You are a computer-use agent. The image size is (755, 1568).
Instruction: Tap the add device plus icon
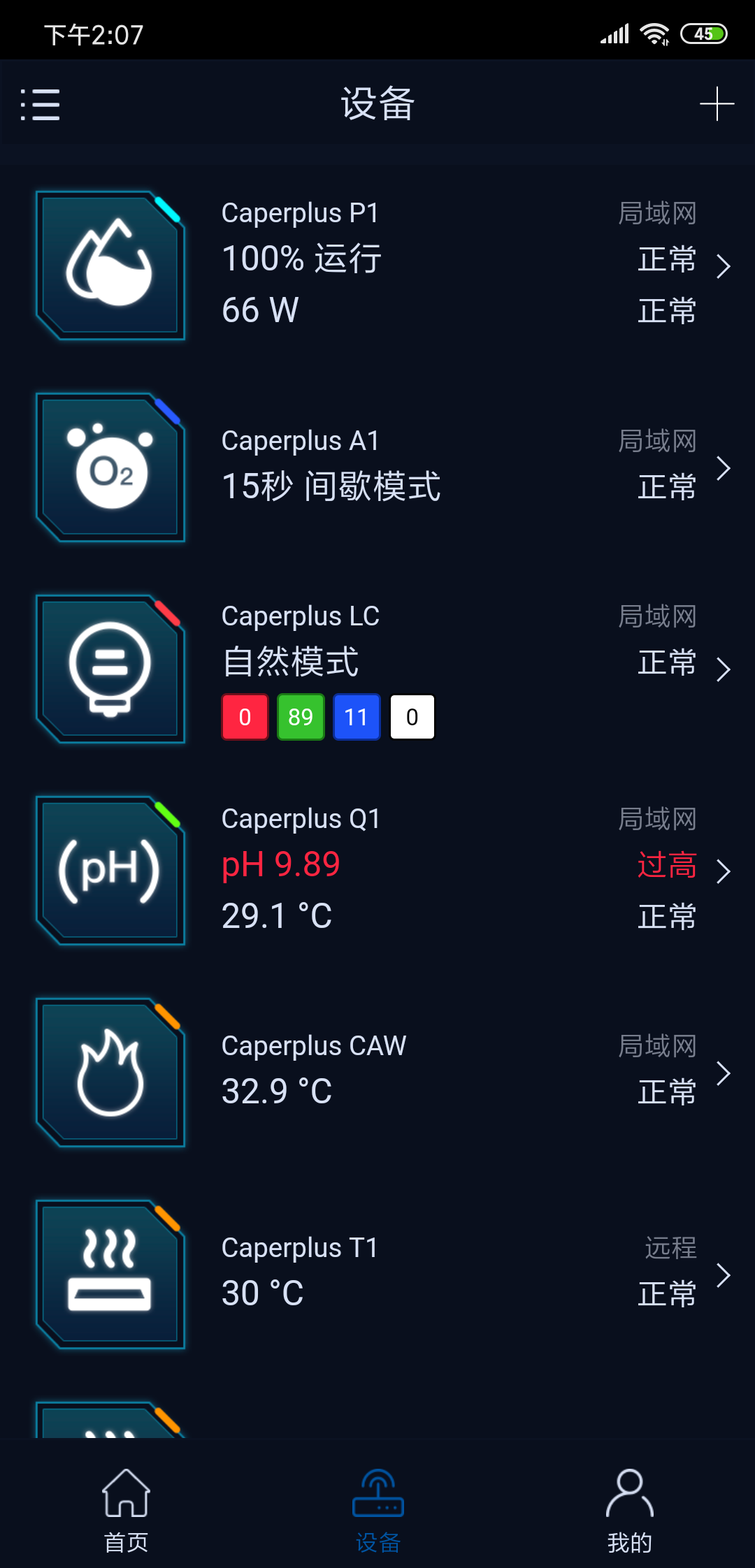pyautogui.click(x=715, y=105)
